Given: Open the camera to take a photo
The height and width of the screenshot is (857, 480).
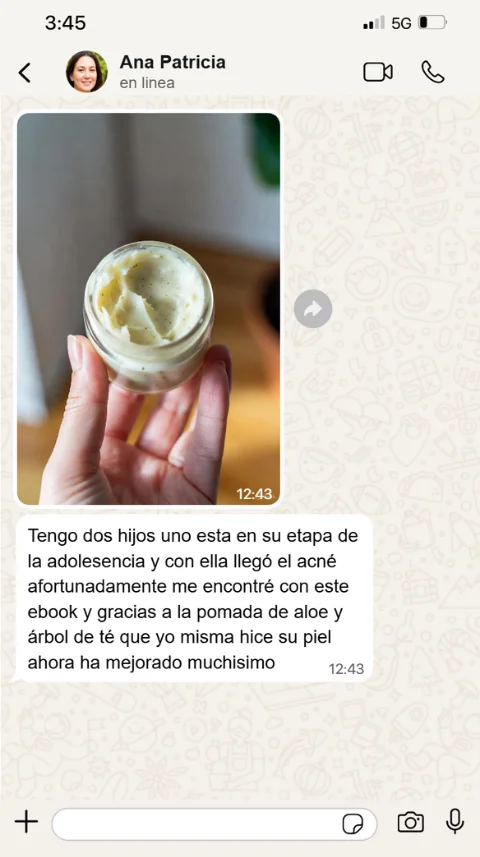Looking at the screenshot, I should pos(411,822).
